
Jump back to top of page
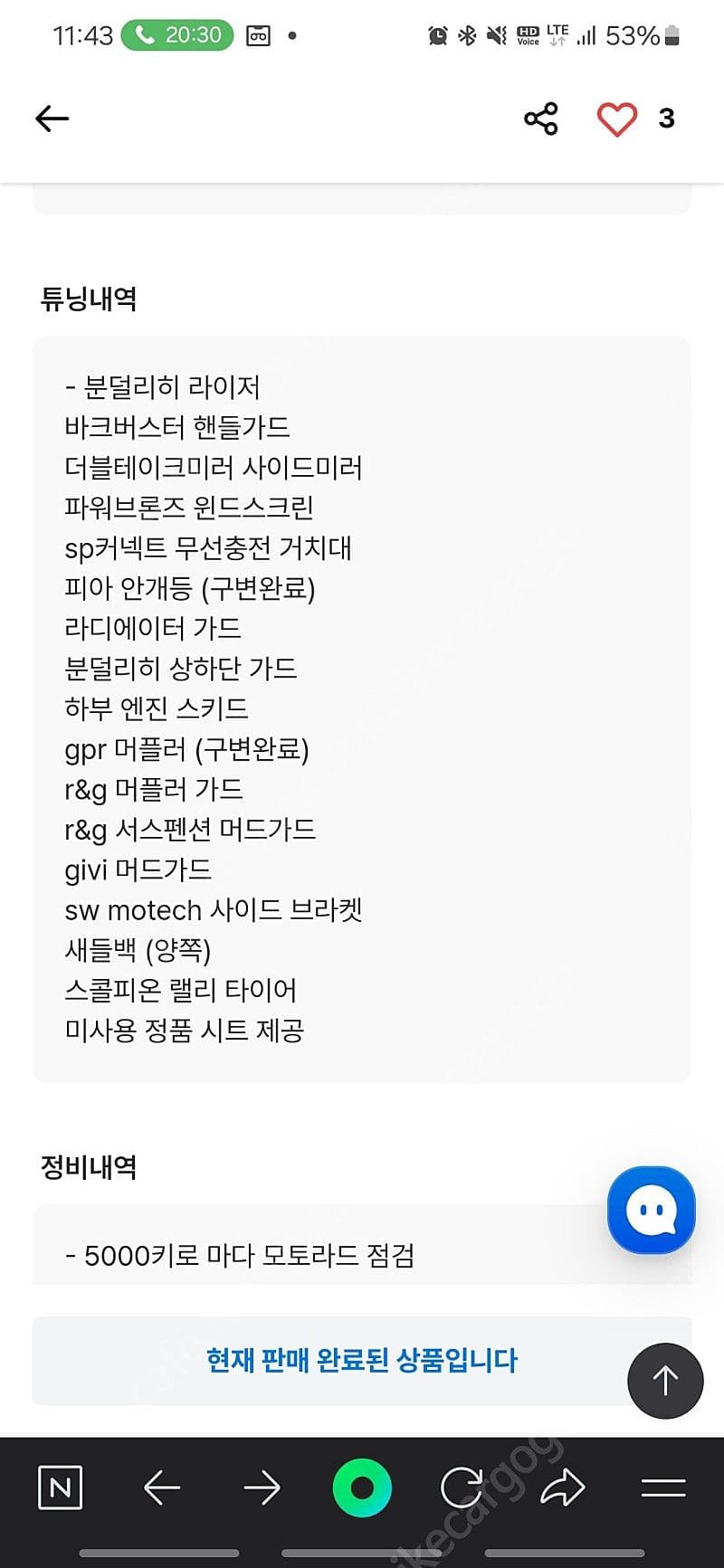point(665,1380)
